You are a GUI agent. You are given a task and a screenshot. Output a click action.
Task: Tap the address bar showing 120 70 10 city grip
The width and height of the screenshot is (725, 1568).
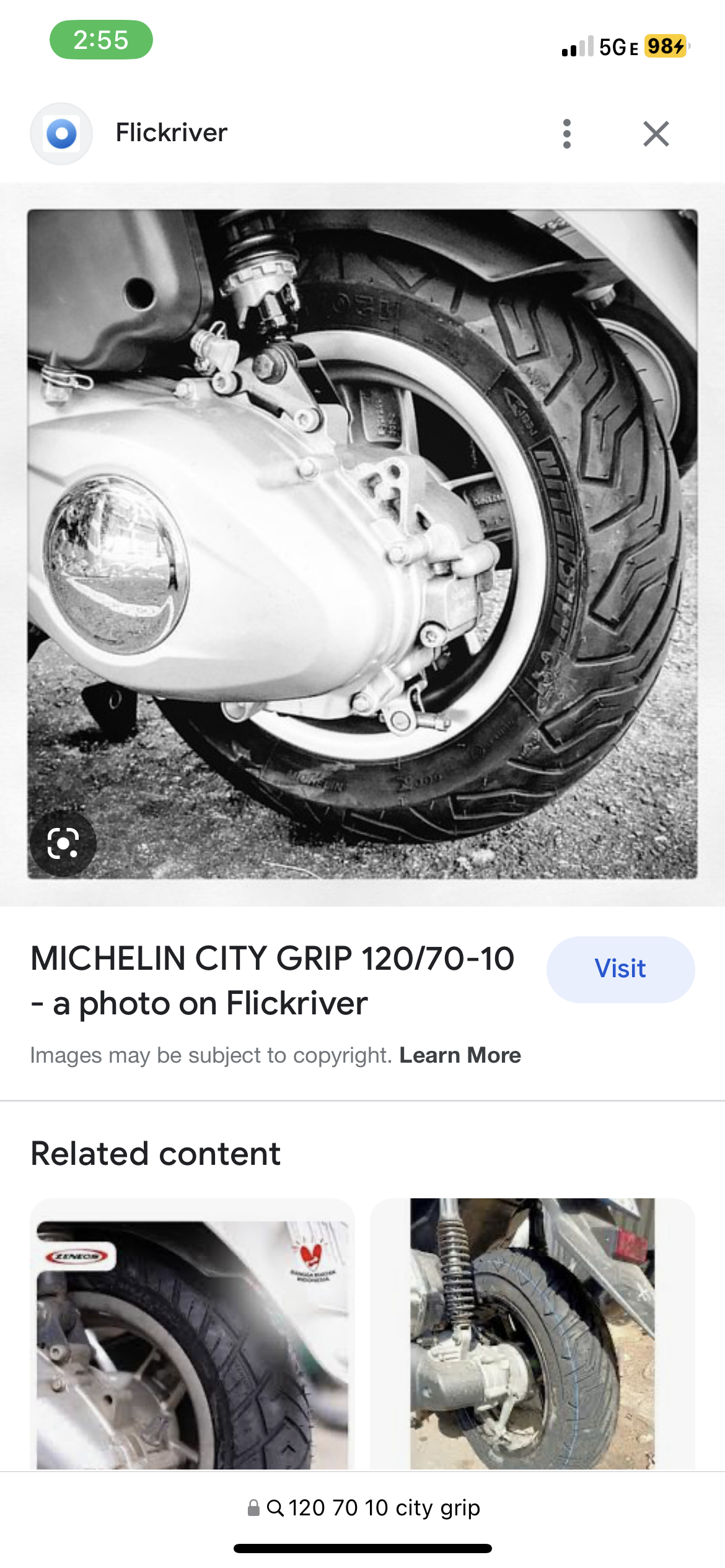click(362, 1507)
